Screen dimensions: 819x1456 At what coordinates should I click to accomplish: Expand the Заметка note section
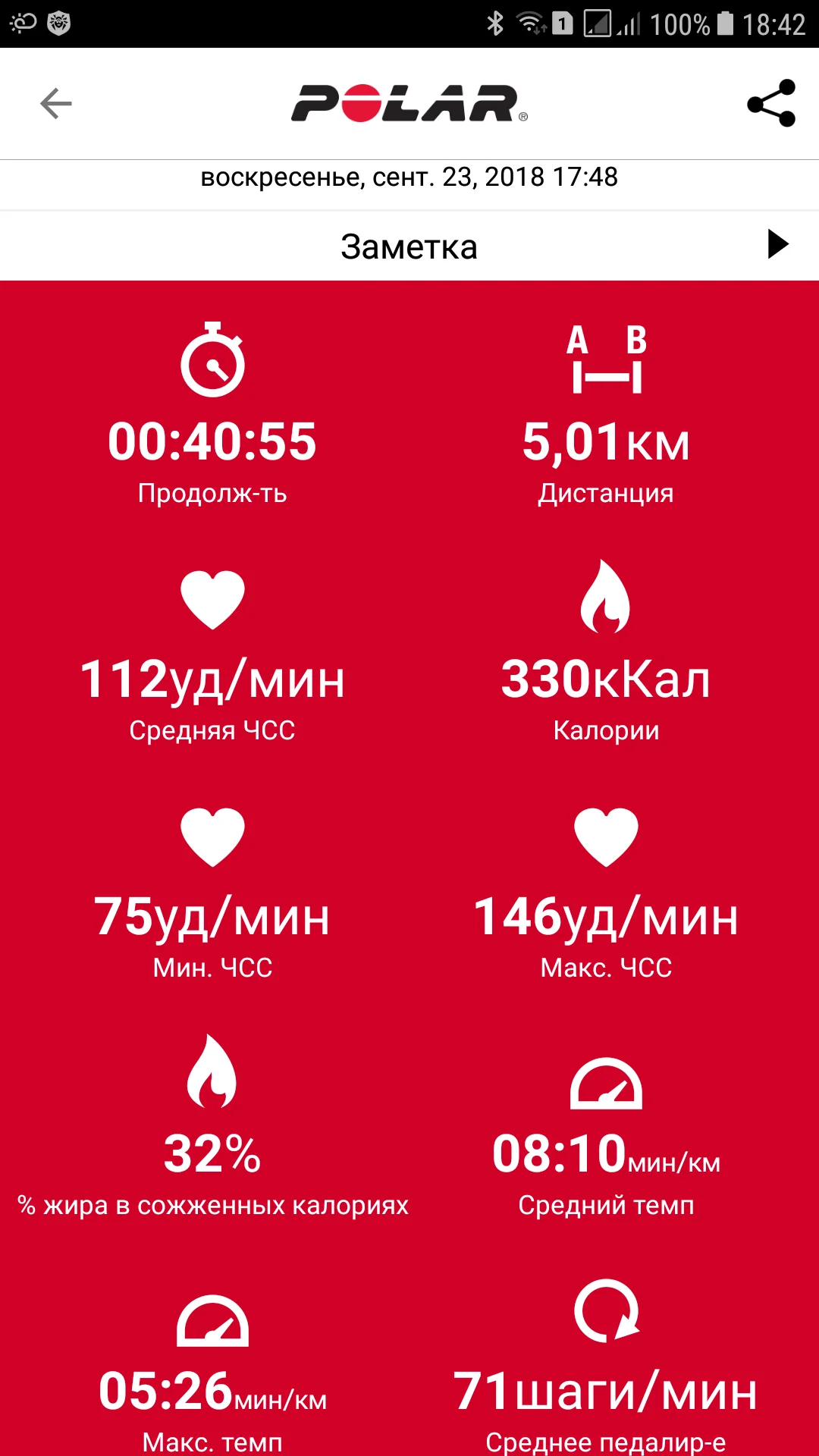point(777,245)
